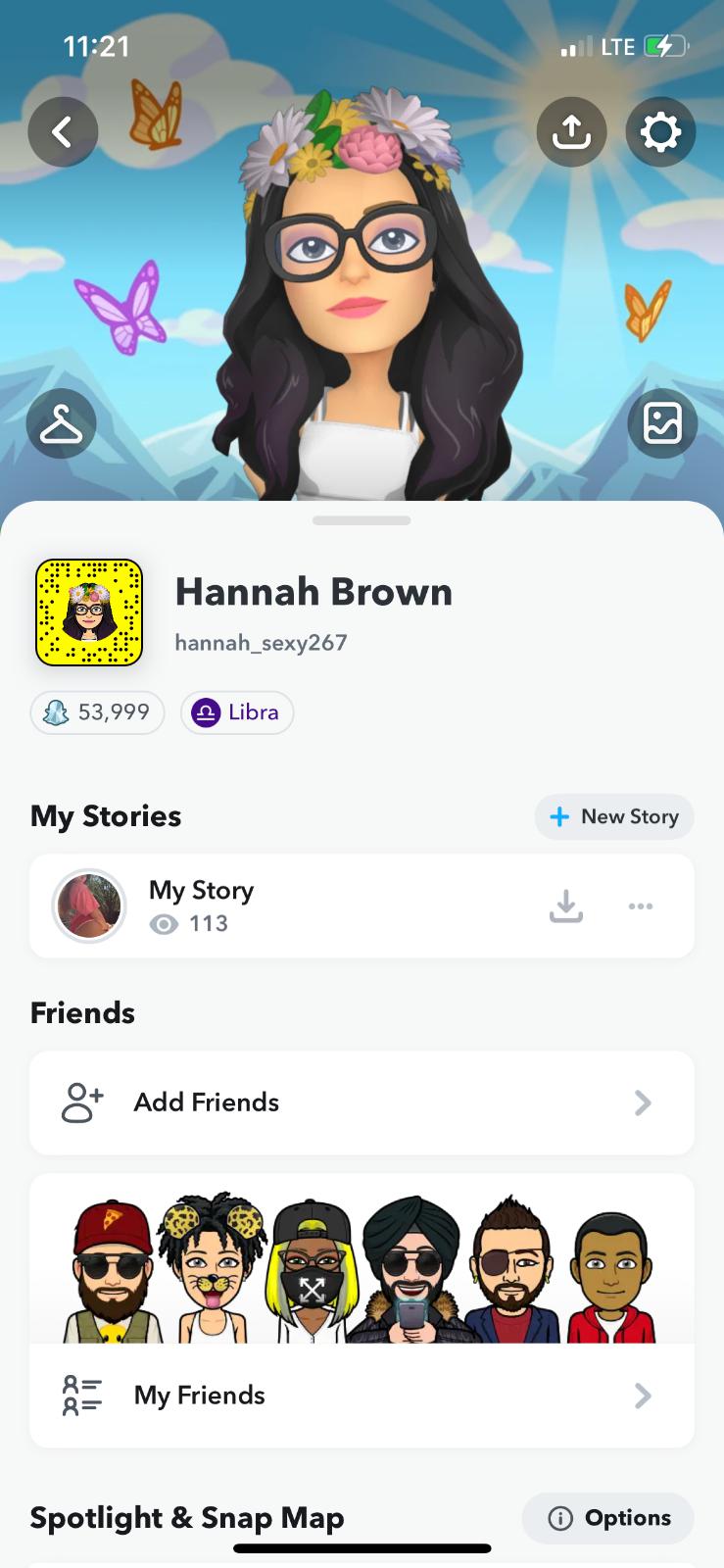Open My Story more options dots
This screenshot has width=724, height=1568.
641,906
